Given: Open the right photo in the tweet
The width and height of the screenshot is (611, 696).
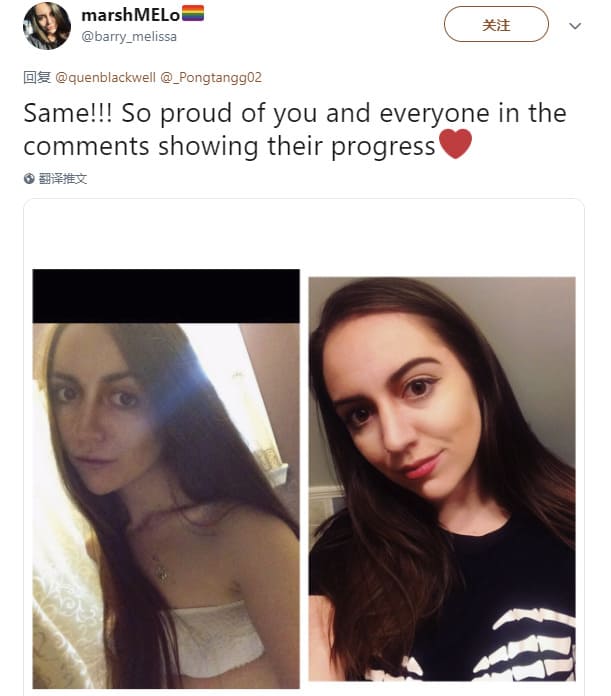Looking at the screenshot, I should (x=441, y=480).
